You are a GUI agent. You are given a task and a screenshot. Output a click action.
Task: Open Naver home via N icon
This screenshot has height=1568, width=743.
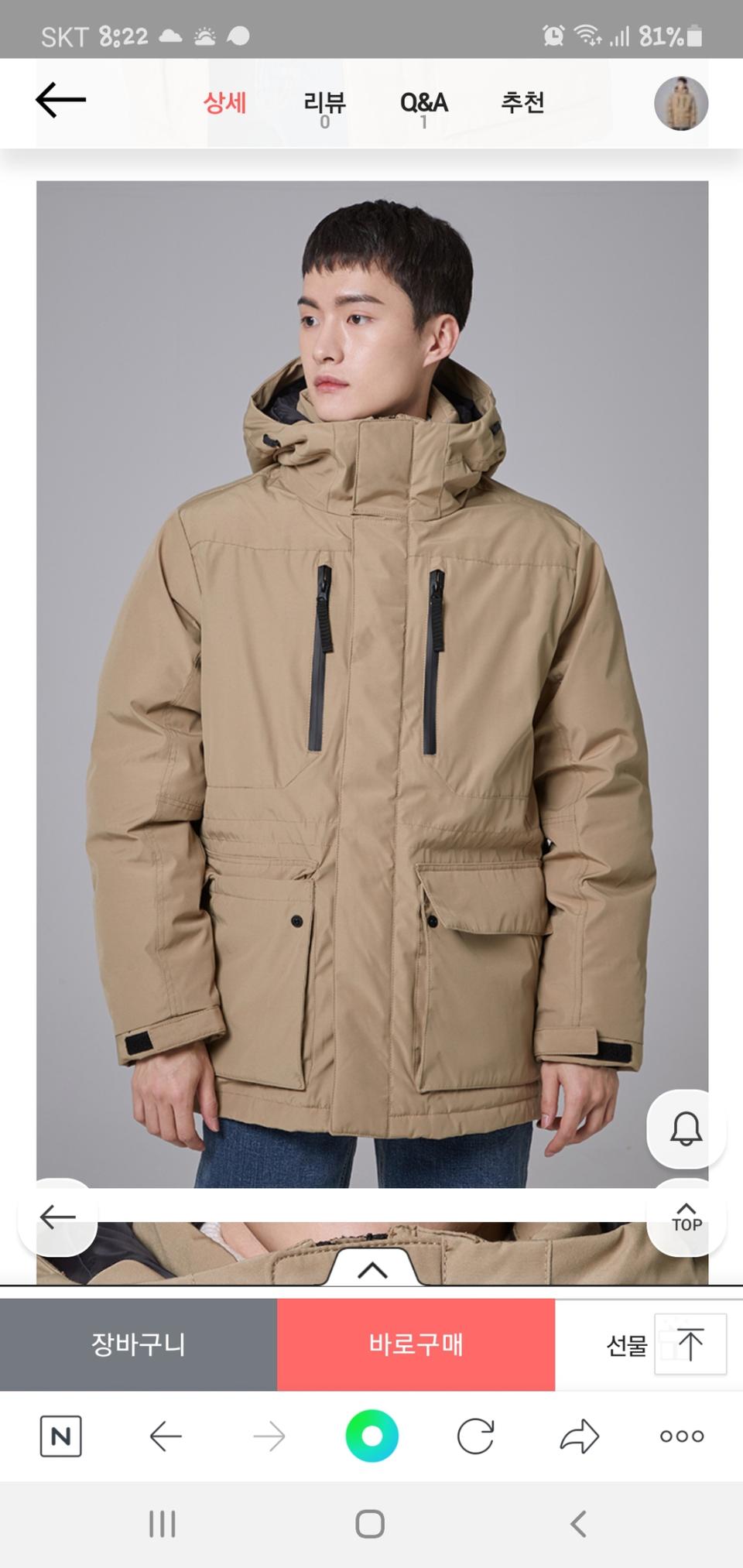(x=60, y=1436)
